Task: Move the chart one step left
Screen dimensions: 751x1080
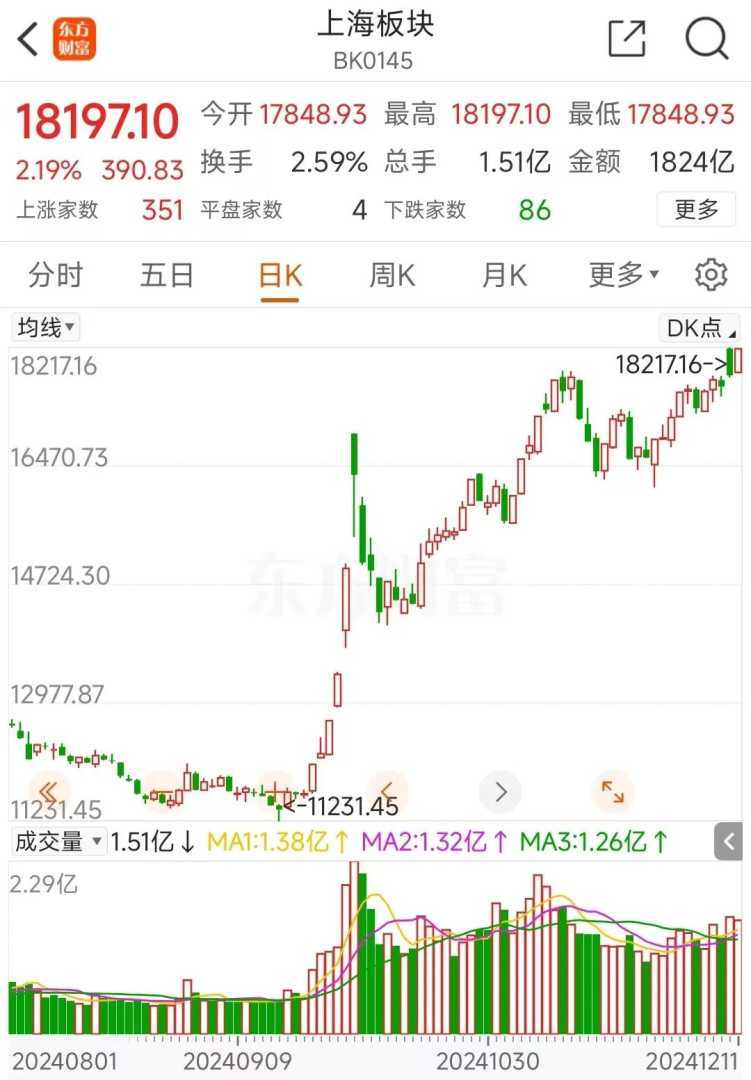Action: 388,792
